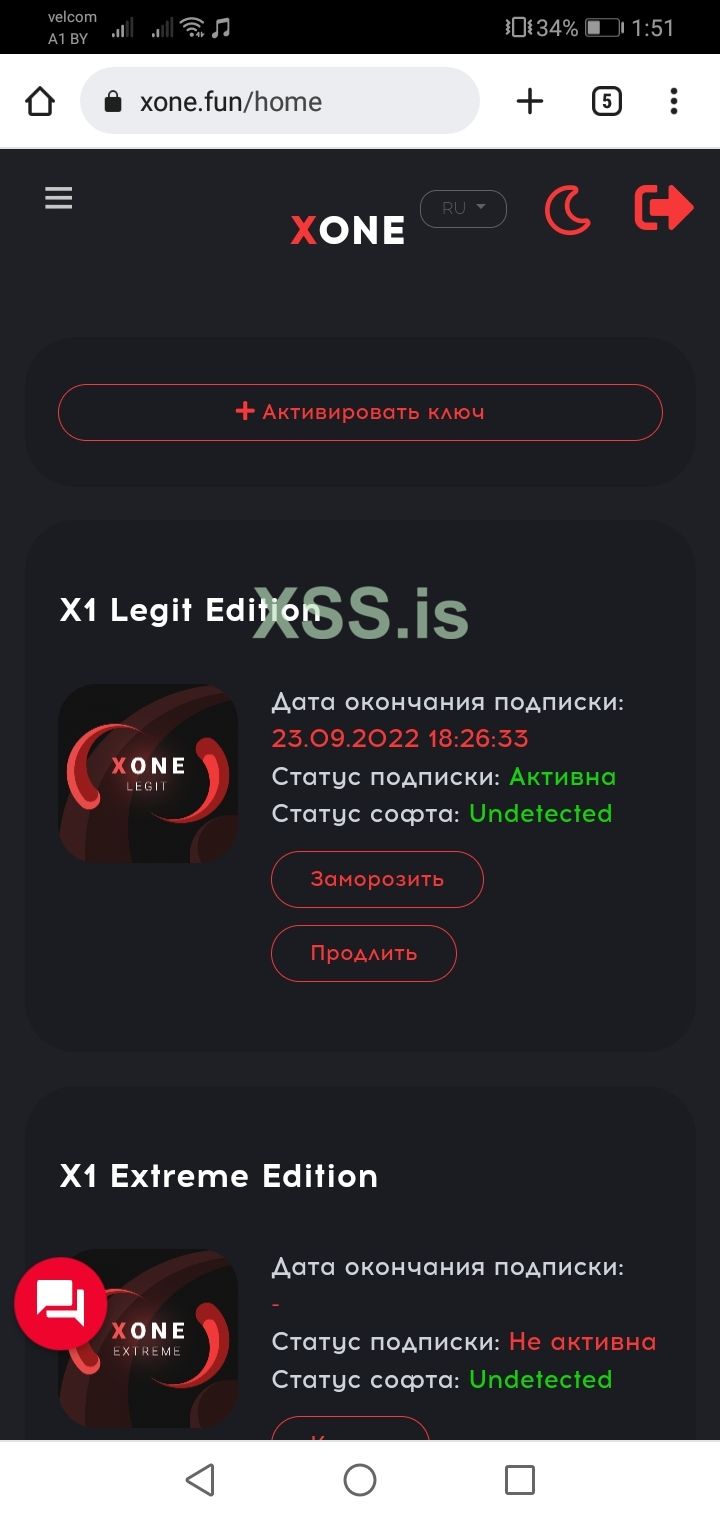Screen dimensions: 720x1520
Task: Open the hamburger navigation menu
Action: [58, 197]
